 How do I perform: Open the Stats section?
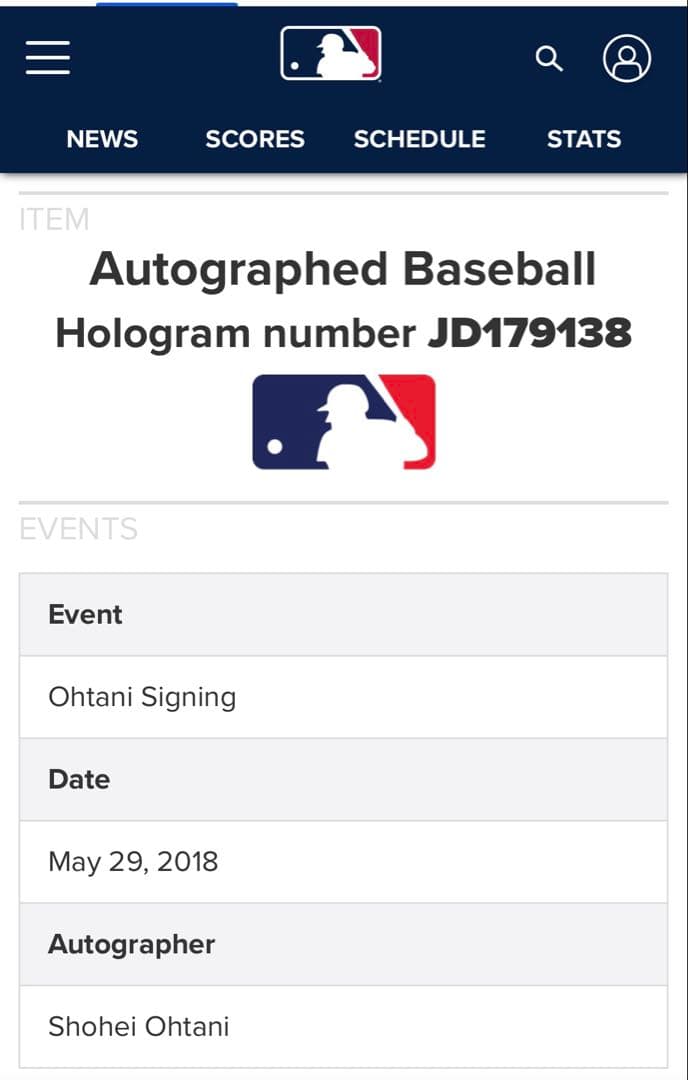(584, 139)
